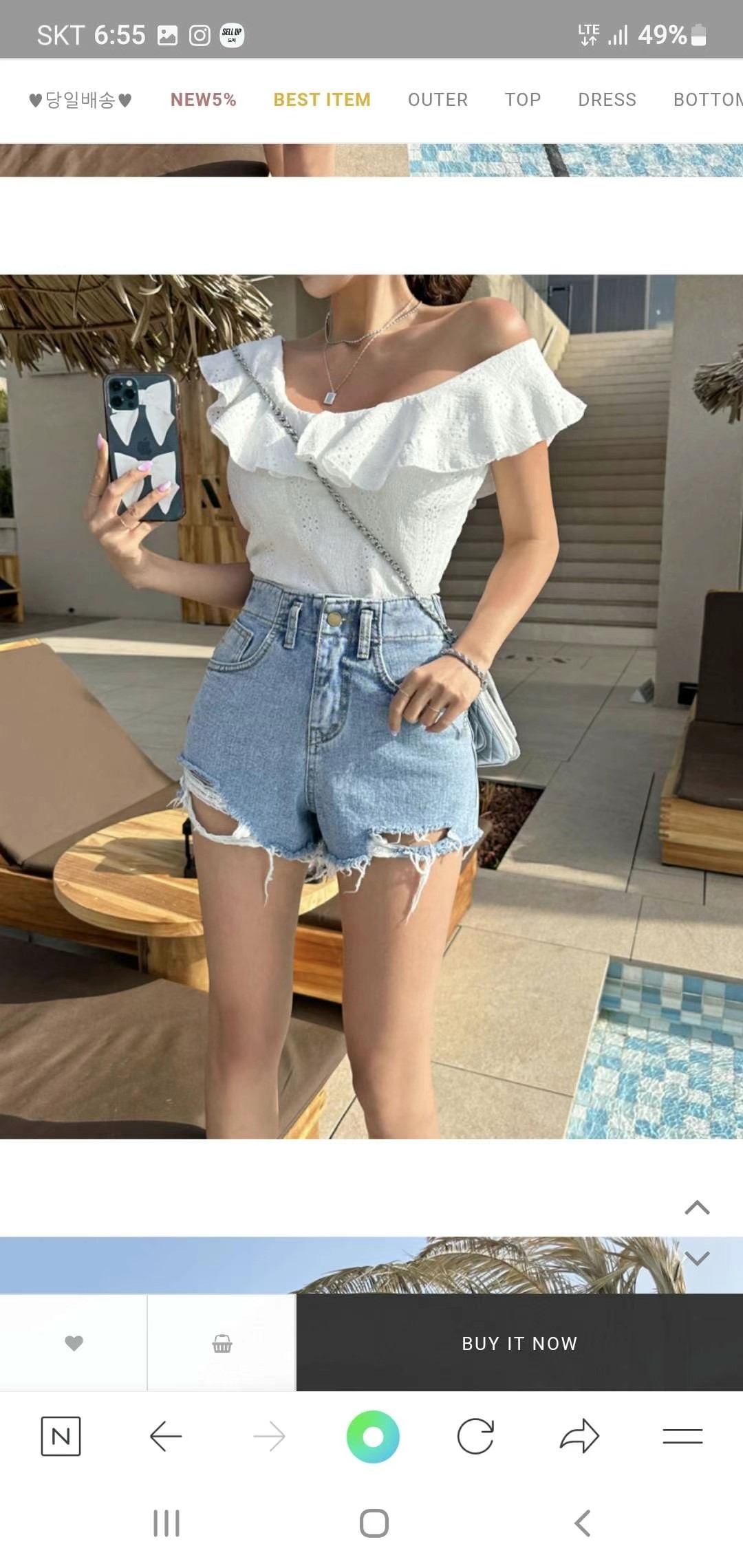
Task: Go back to the previous web page
Action: [x=166, y=1436]
